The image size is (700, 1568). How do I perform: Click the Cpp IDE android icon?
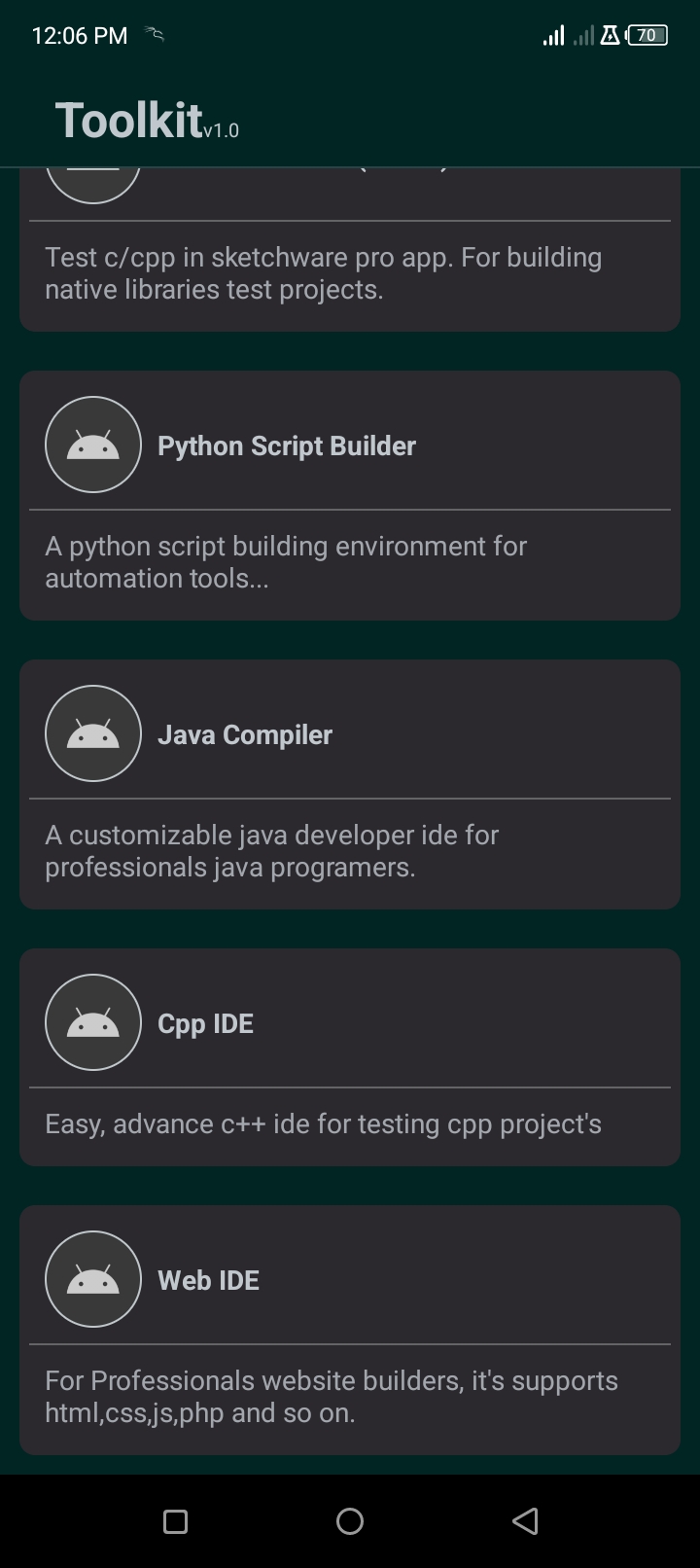(x=92, y=1021)
